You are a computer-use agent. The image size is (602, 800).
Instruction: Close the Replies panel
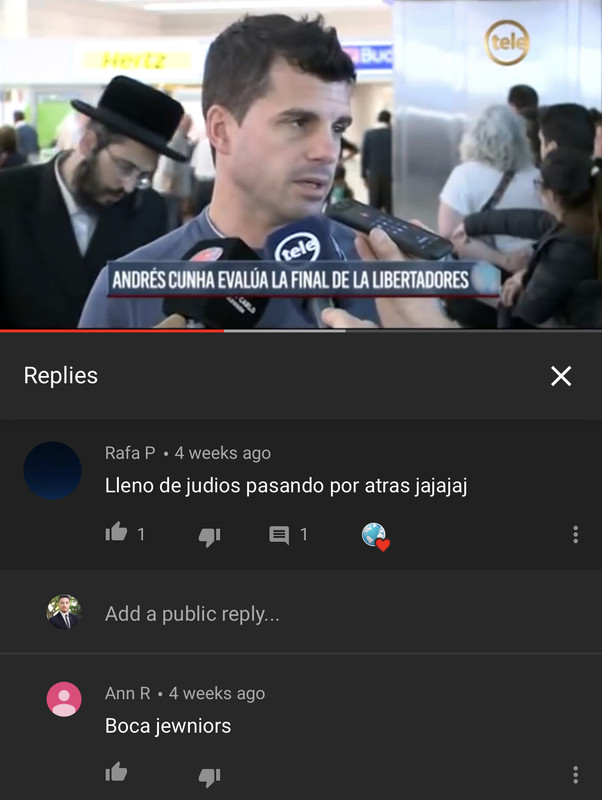point(561,376)
